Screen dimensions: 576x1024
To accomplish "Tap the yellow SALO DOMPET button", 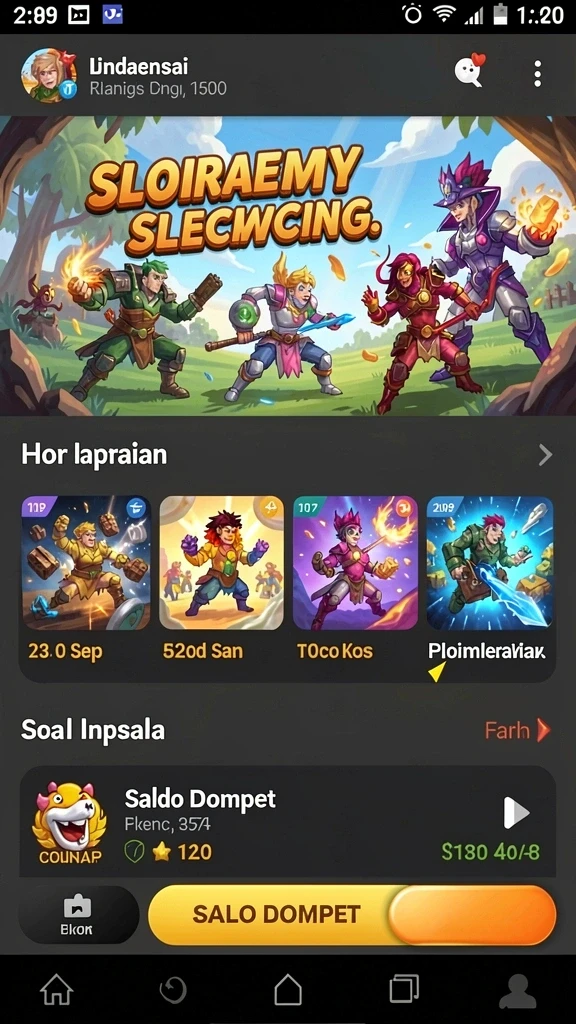I will [353, 914].
